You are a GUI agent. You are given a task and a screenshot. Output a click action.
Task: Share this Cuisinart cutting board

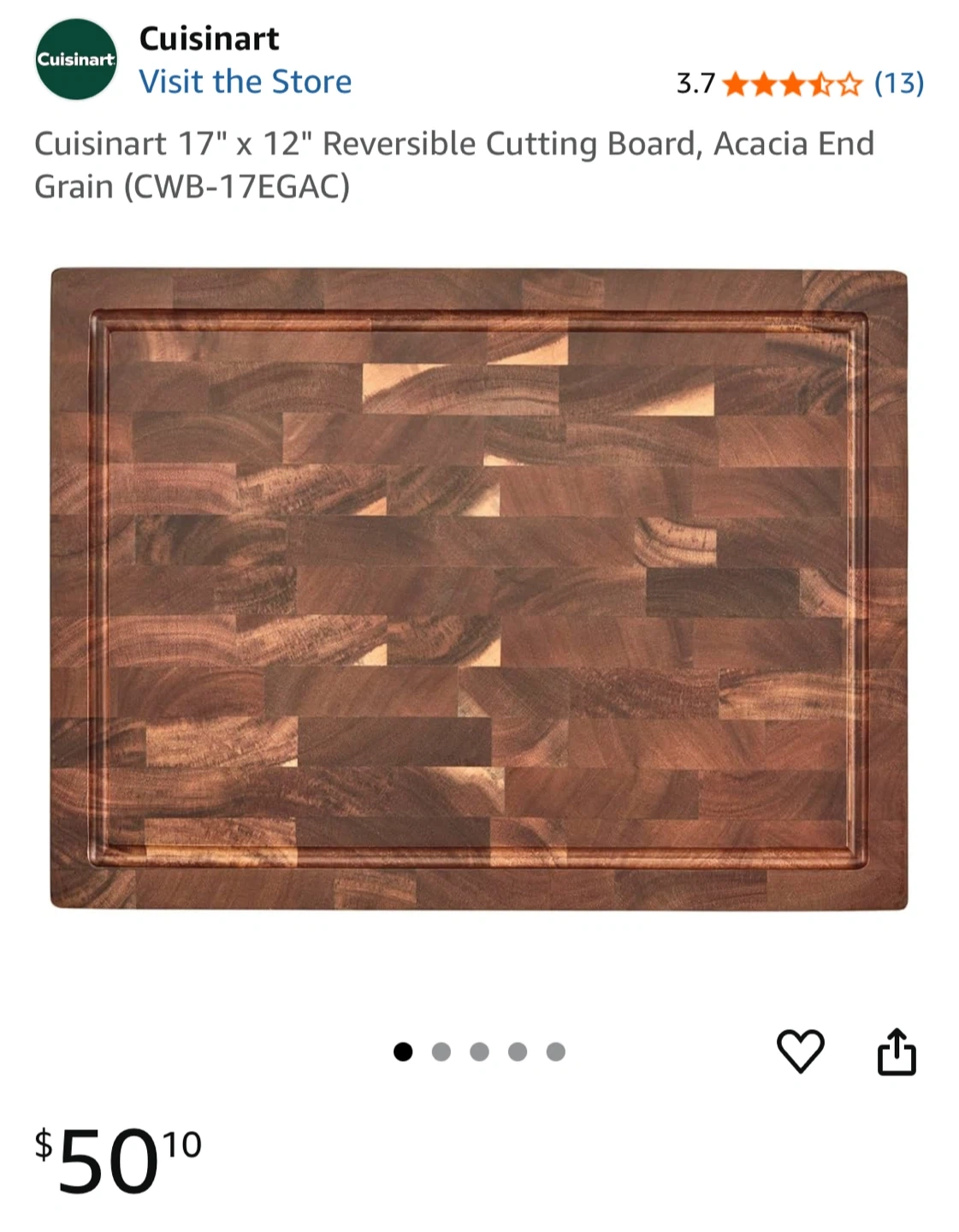(x=896, y=1051)
